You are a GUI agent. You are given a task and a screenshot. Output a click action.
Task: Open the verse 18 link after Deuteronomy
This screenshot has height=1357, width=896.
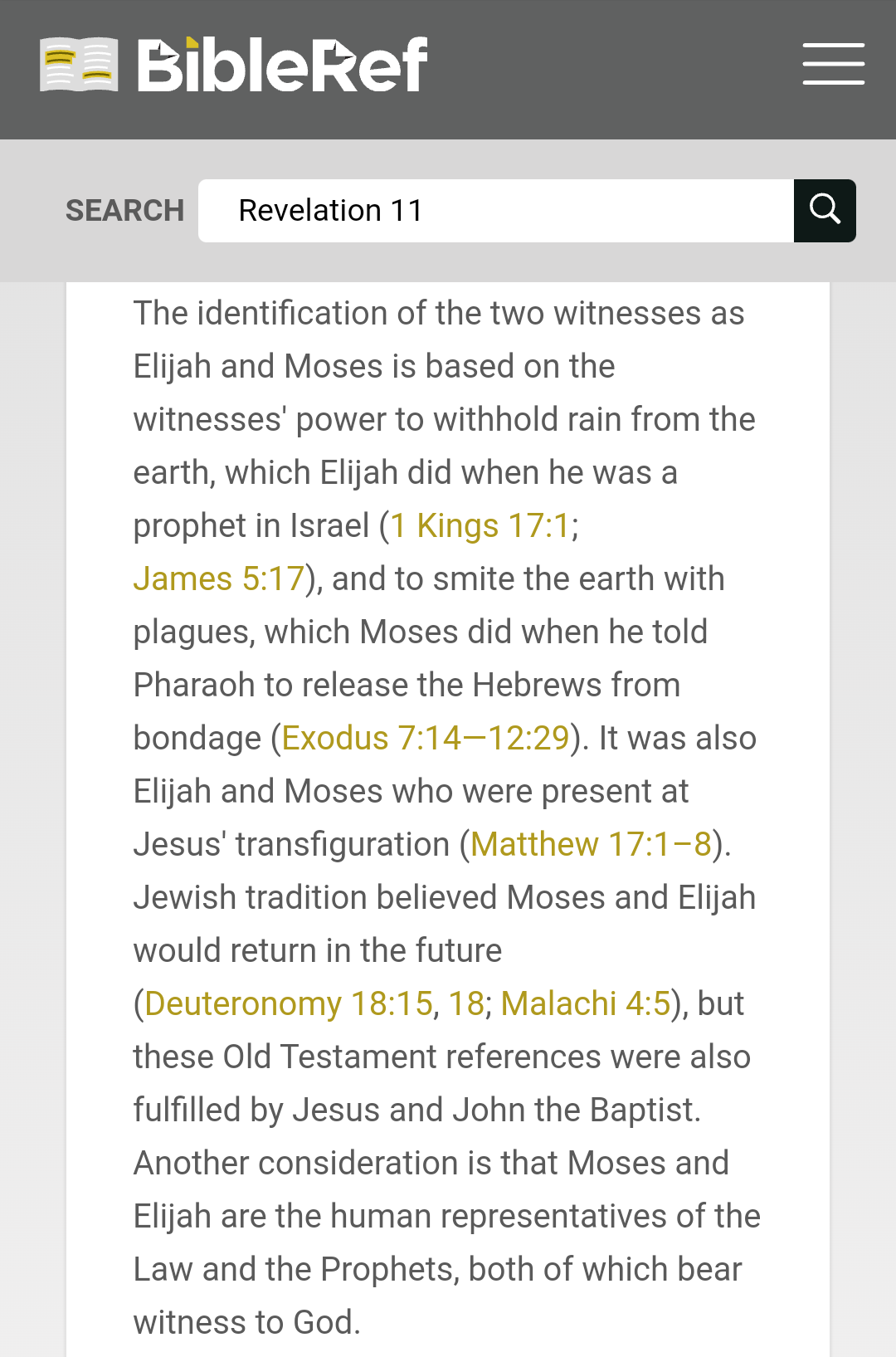[466, 1004]
